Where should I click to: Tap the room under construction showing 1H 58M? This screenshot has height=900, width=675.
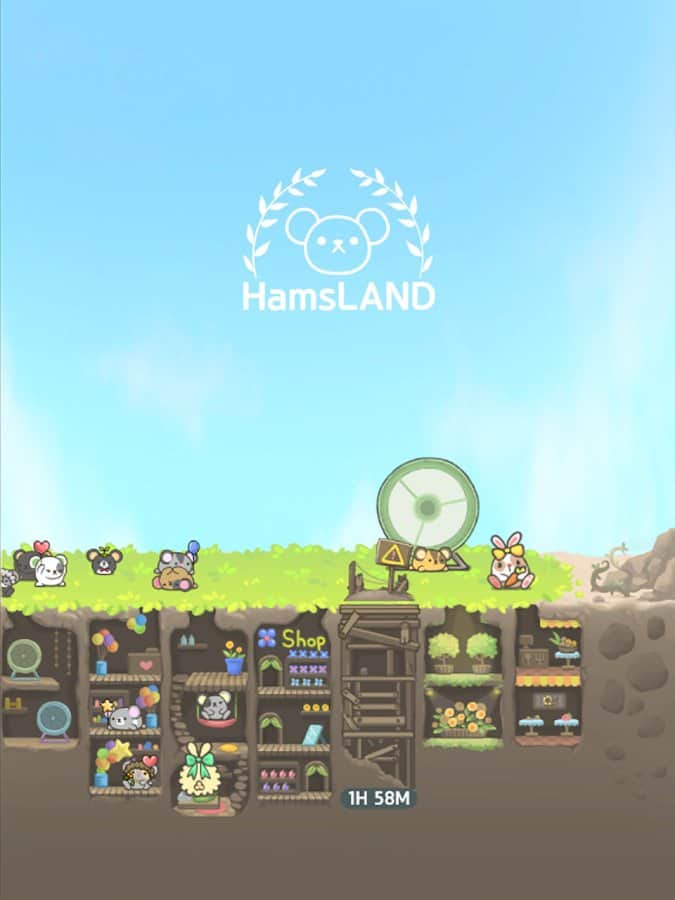pyautogui.click(x=377, y=700)
